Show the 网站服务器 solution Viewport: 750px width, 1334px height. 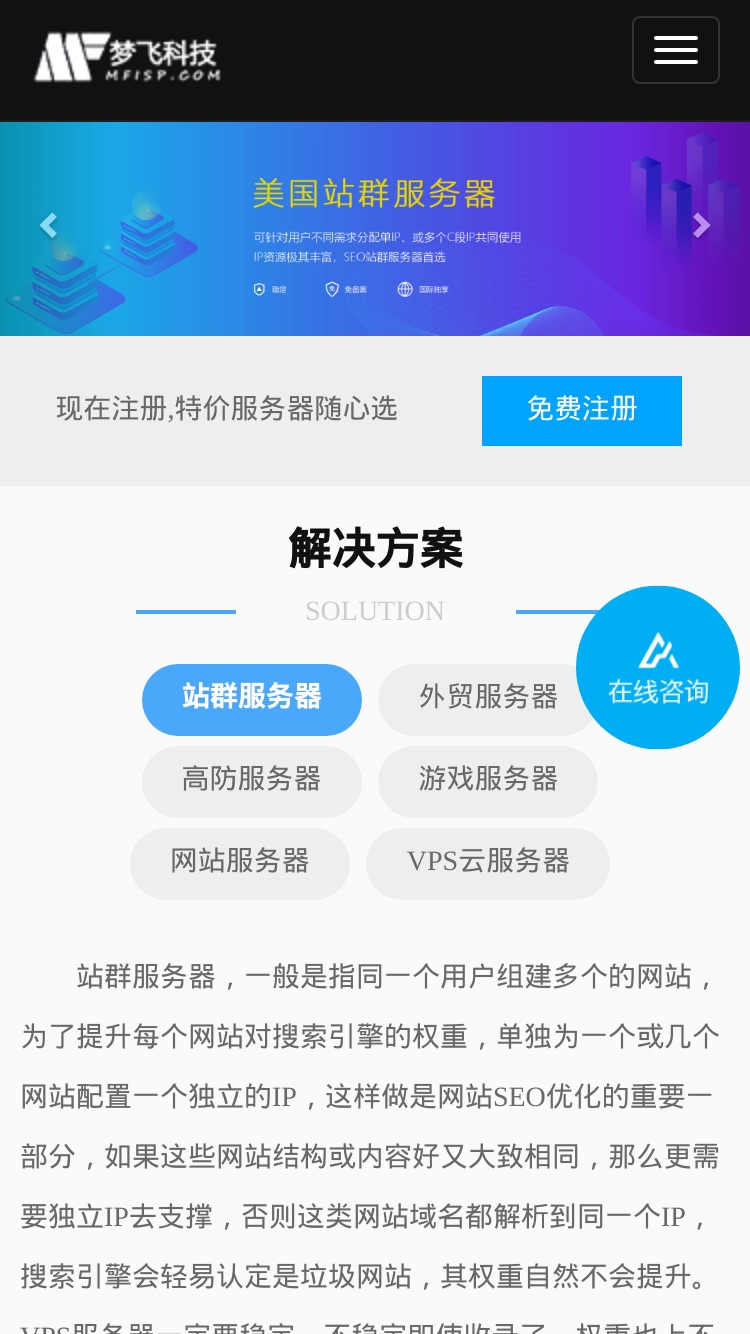[240, 863]
